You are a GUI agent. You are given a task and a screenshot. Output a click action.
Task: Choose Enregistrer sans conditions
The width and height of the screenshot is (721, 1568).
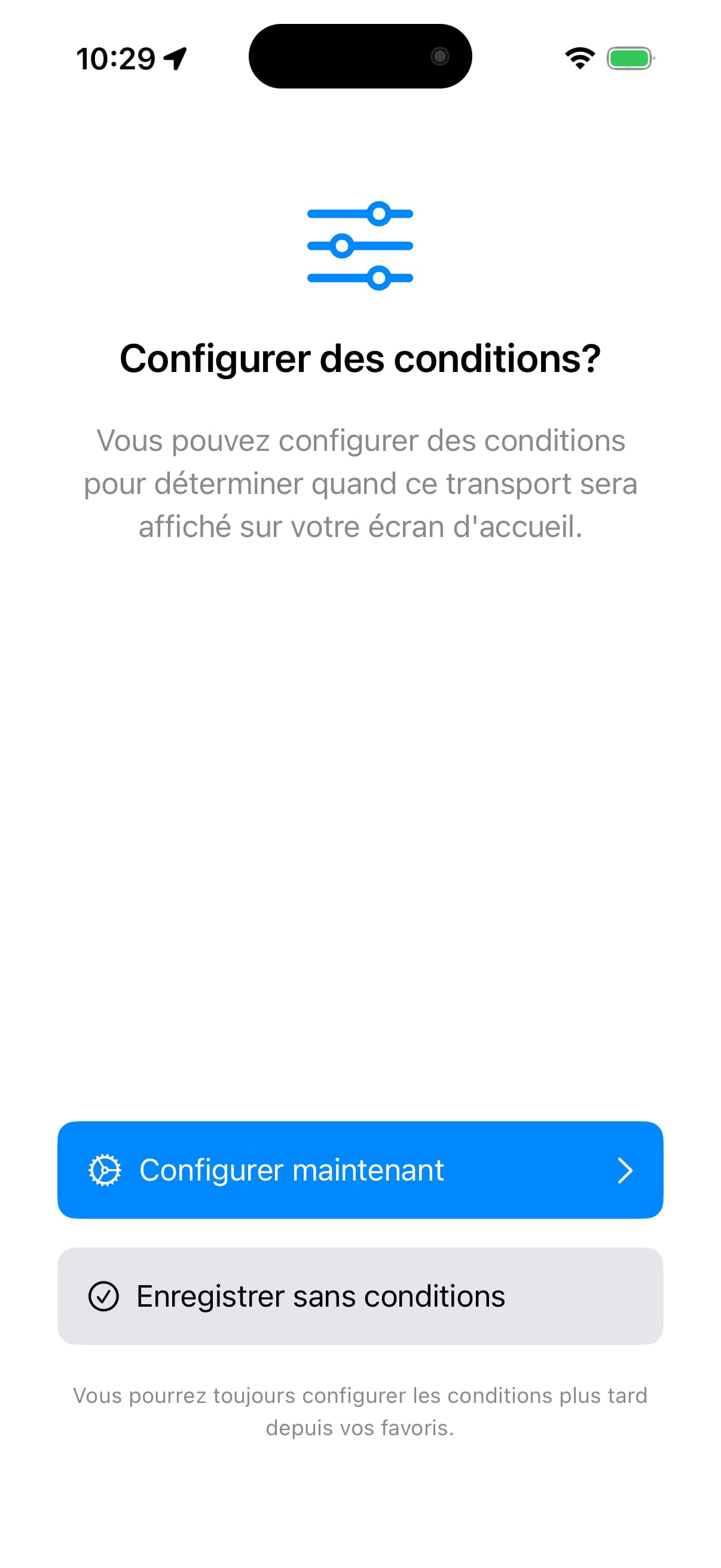(x=360, y=1295)
